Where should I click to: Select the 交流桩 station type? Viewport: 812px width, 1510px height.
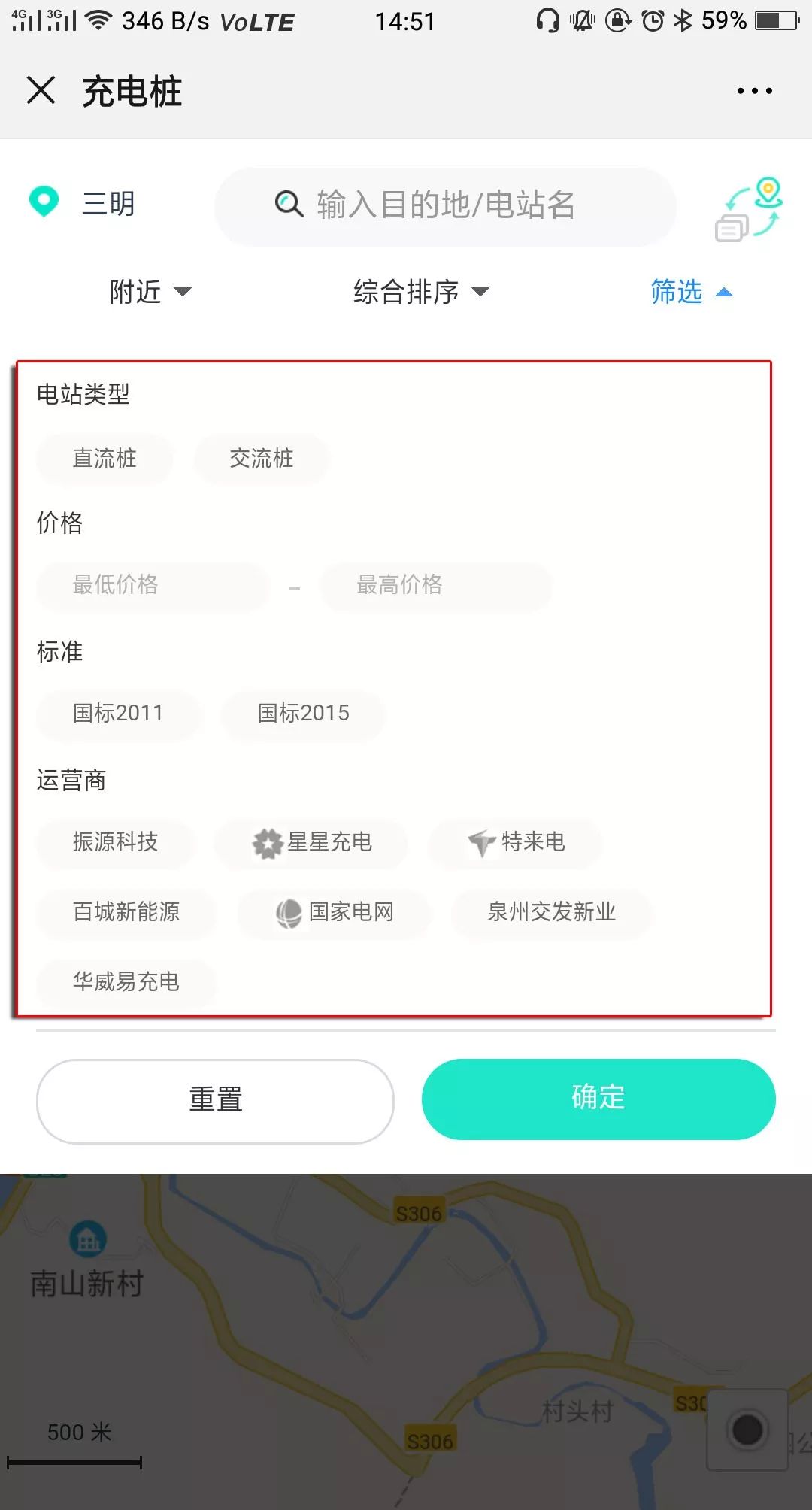click(261, 458)
